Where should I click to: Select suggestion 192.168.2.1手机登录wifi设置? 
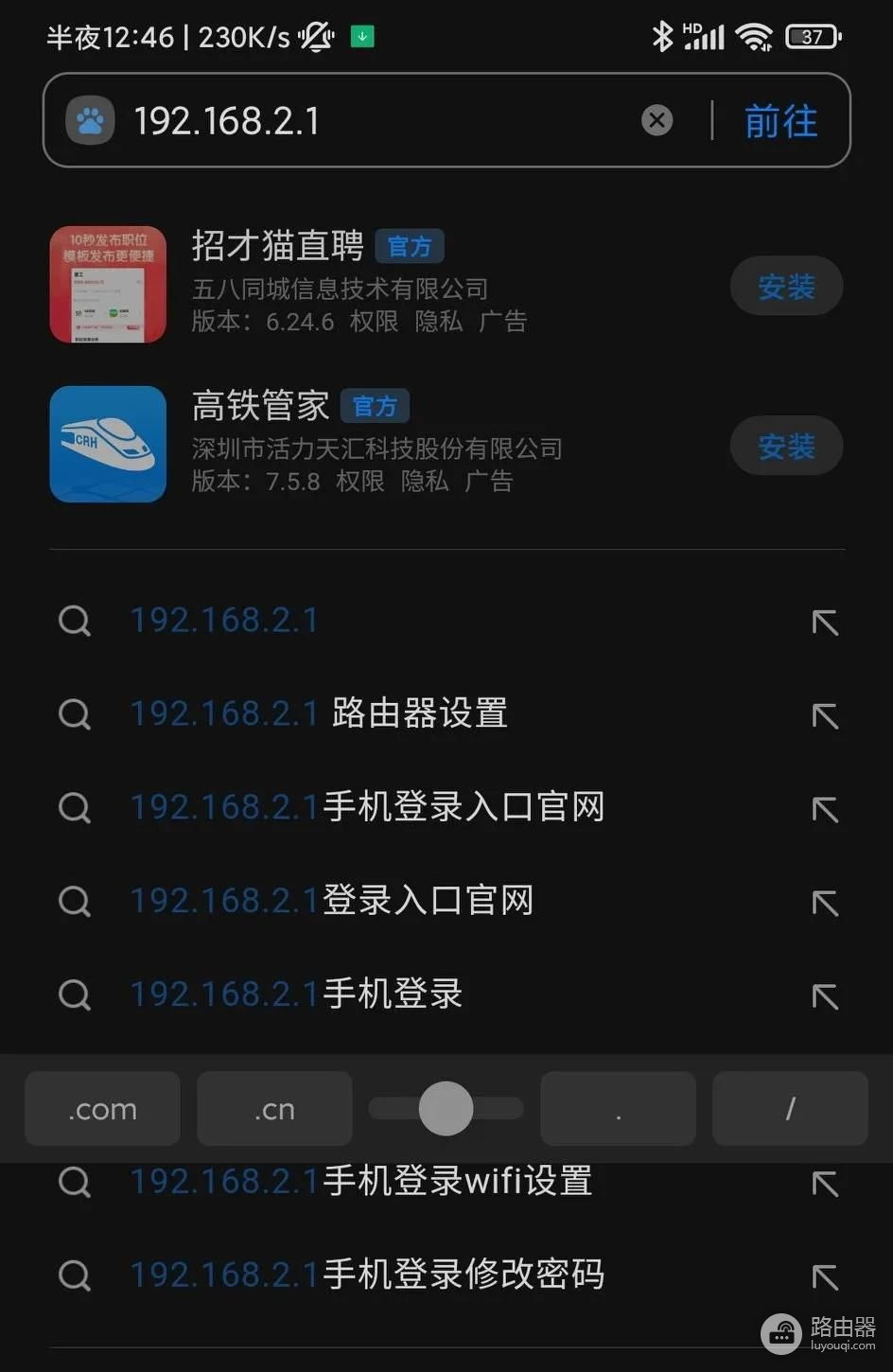point(361,1183)
